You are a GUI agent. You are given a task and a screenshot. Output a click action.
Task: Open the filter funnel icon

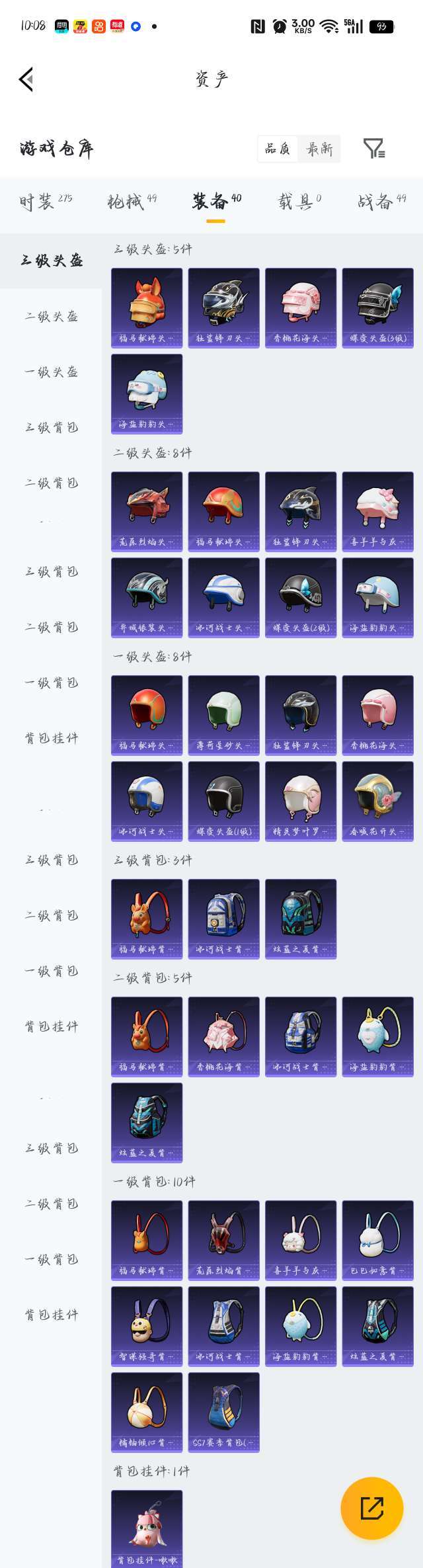[x=374, y=149]
